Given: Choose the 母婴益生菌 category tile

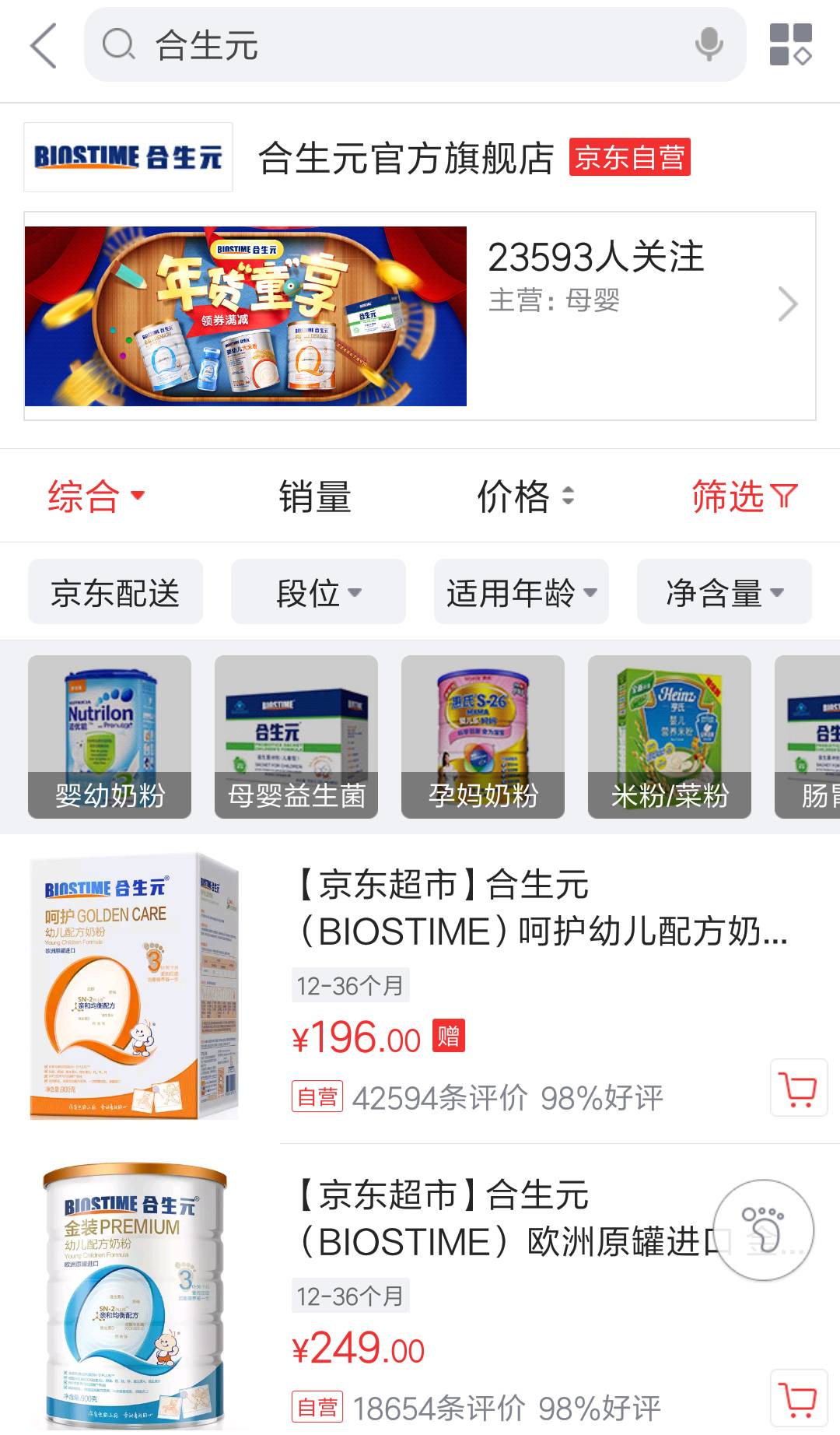Looking at the screenshot, I should (x=296, y=736).
